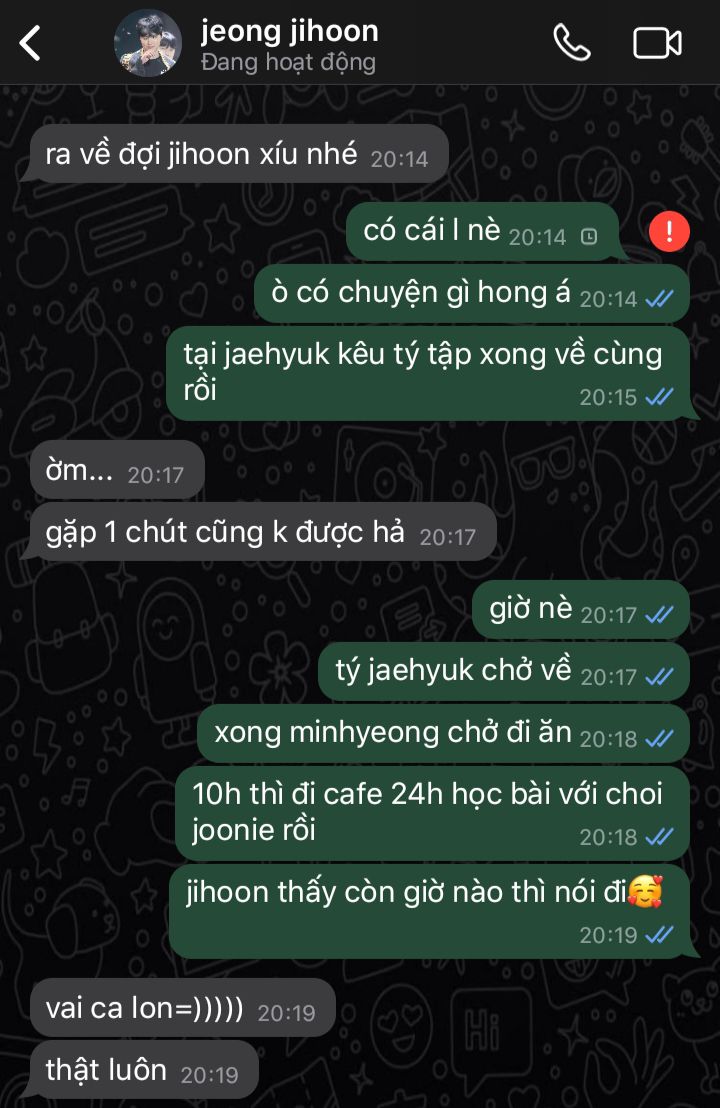720x1108 pixels.
Task: Open jeong jihoon contact info from header name
Action: point(290,31)
